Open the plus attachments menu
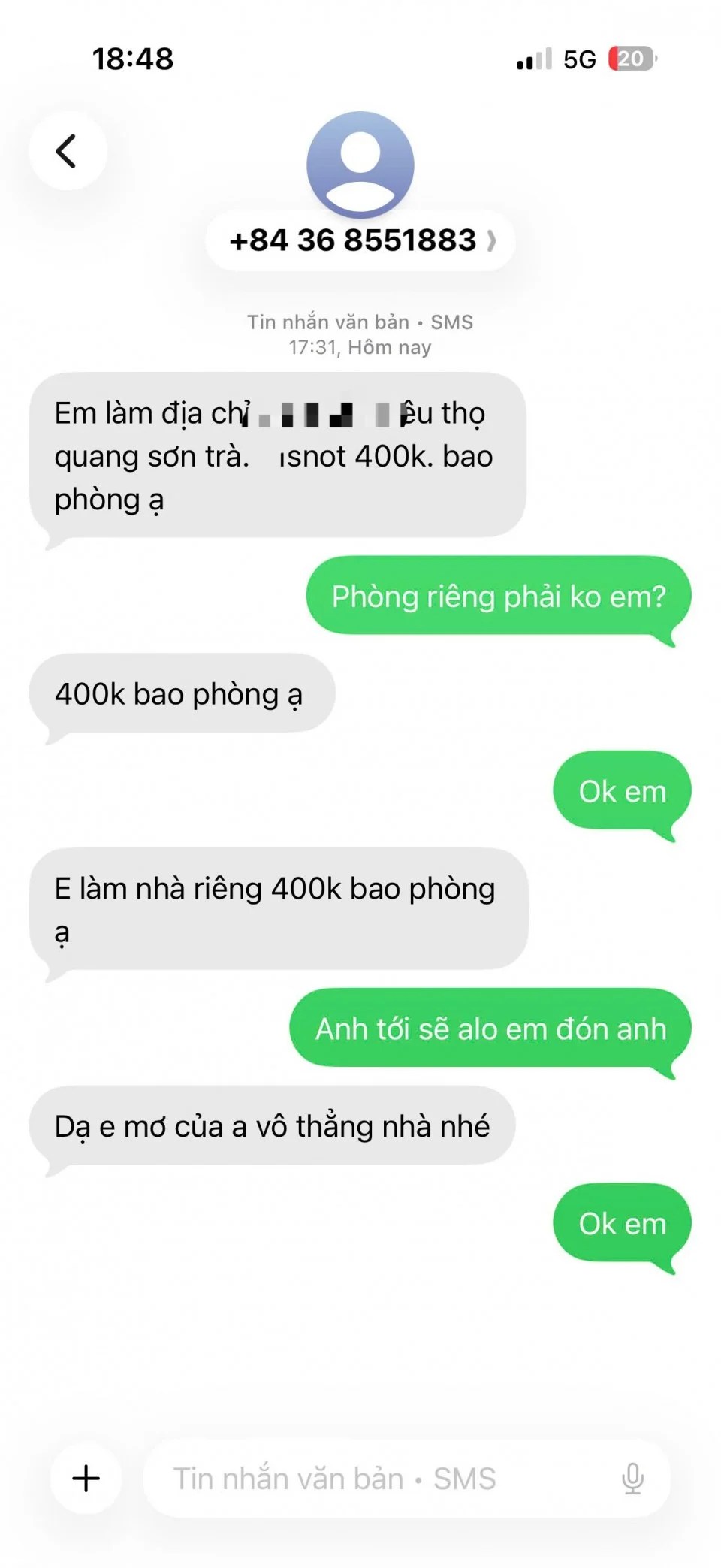721x1568 pixels. pos(86,1478)
